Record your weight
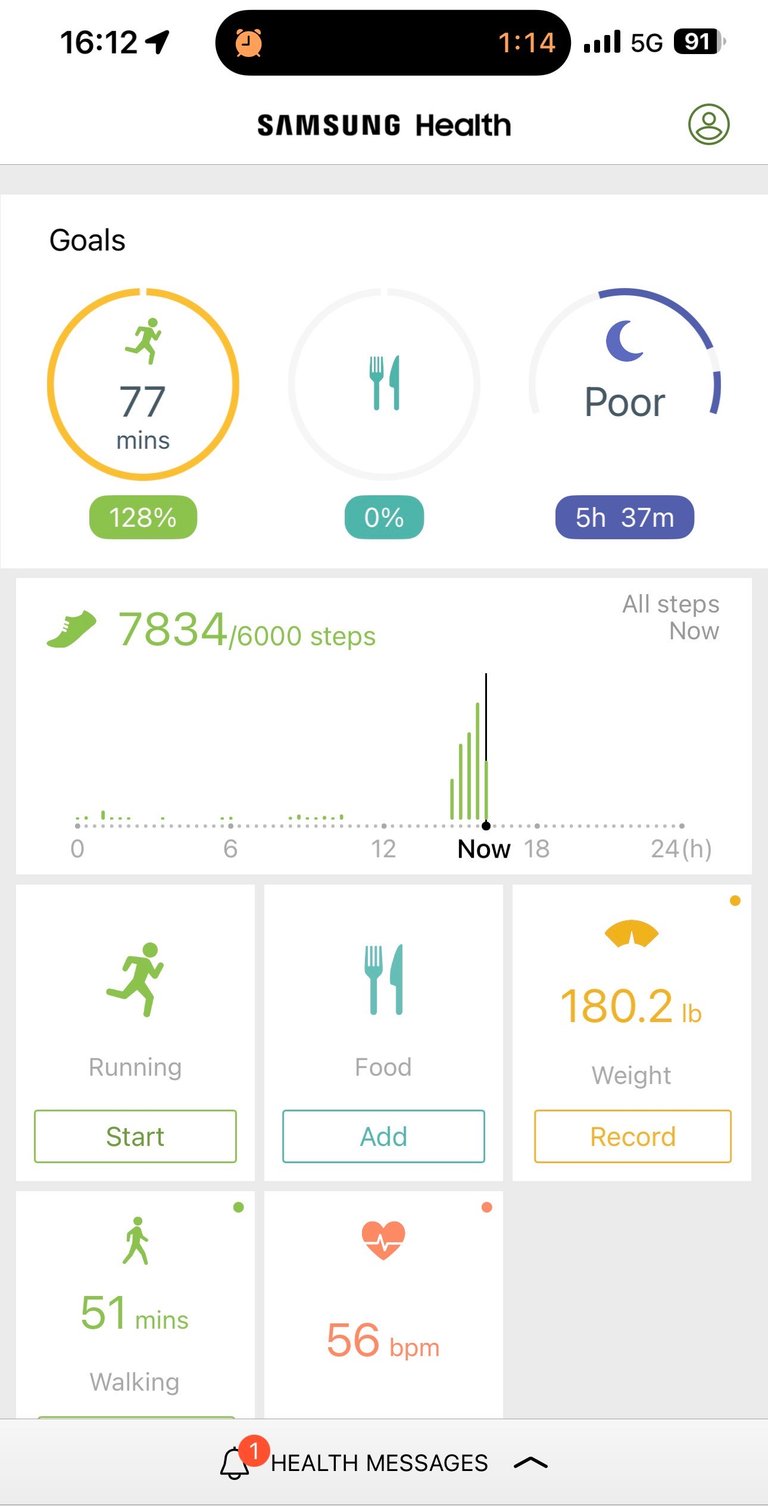Screen dimensions: 768x1506 632,1136
